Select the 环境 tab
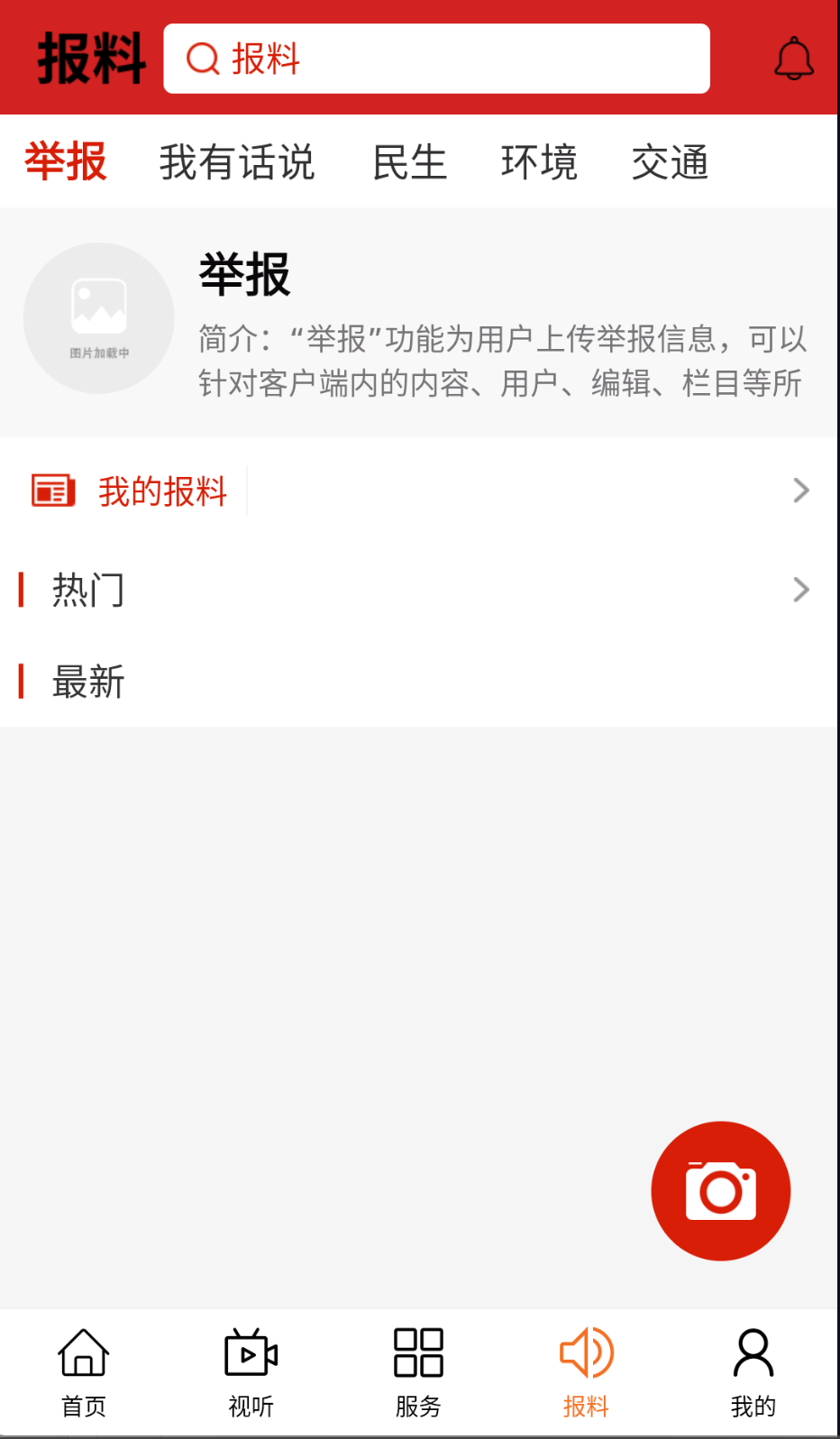This screenshot has width=840, height=1439. [x=538, y=162]
